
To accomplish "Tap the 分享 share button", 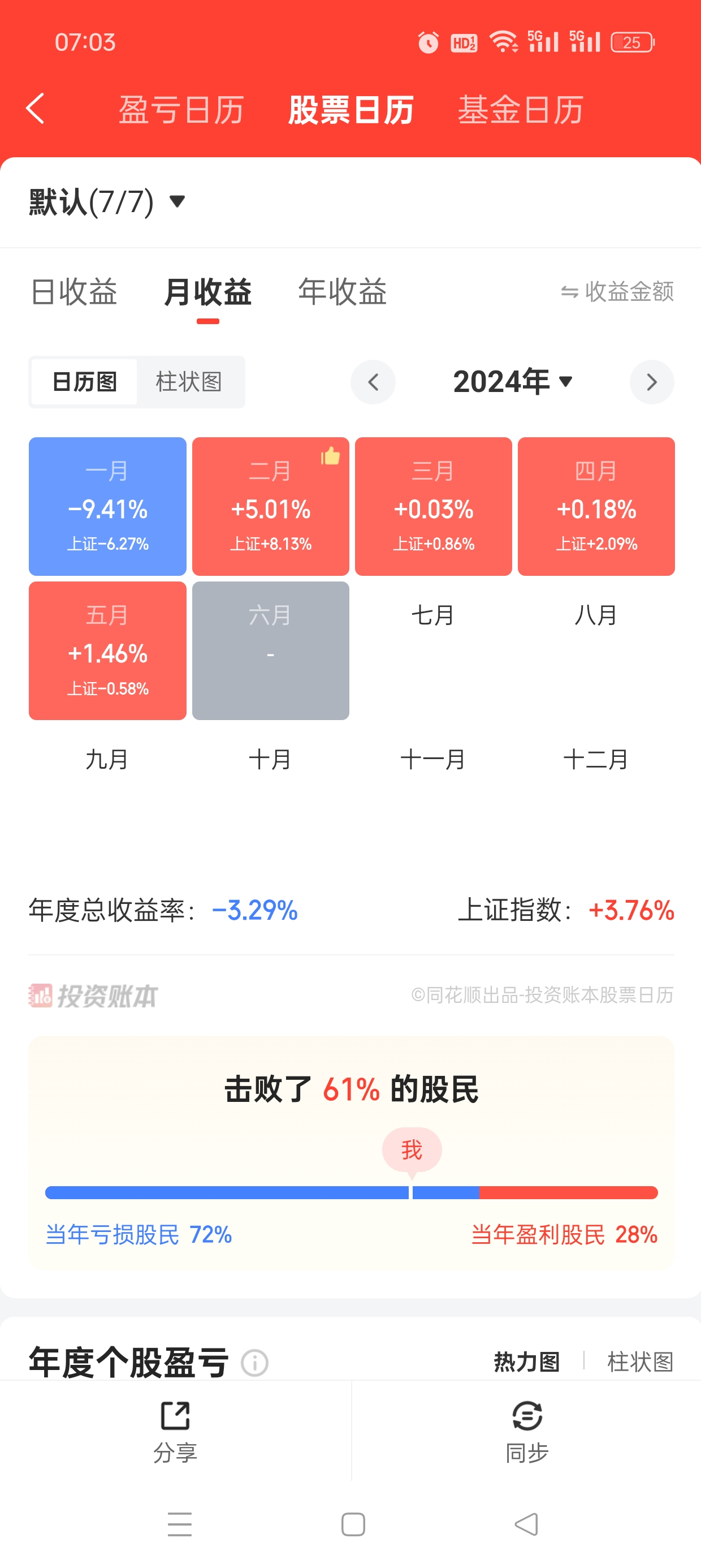I will pyautogui.click(x=175, y=1432).
